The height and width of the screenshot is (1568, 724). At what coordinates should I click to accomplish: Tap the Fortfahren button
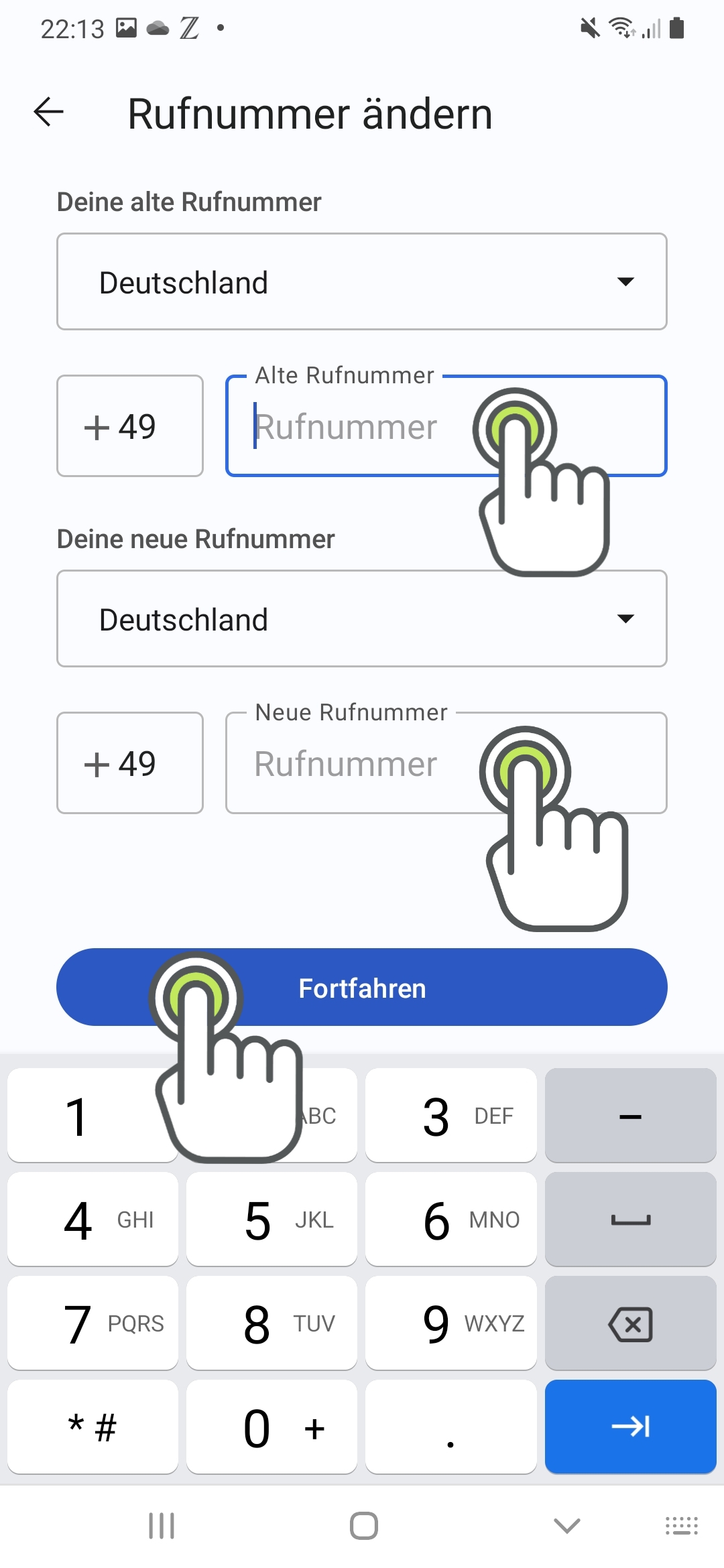point(362,987)
